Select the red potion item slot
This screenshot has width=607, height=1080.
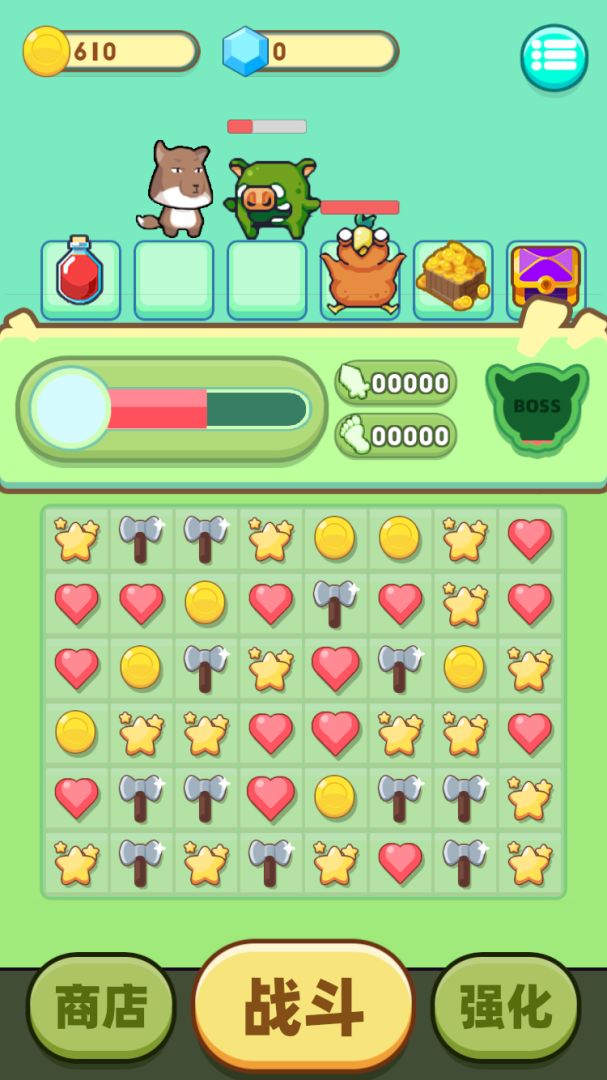coord(80,275)
